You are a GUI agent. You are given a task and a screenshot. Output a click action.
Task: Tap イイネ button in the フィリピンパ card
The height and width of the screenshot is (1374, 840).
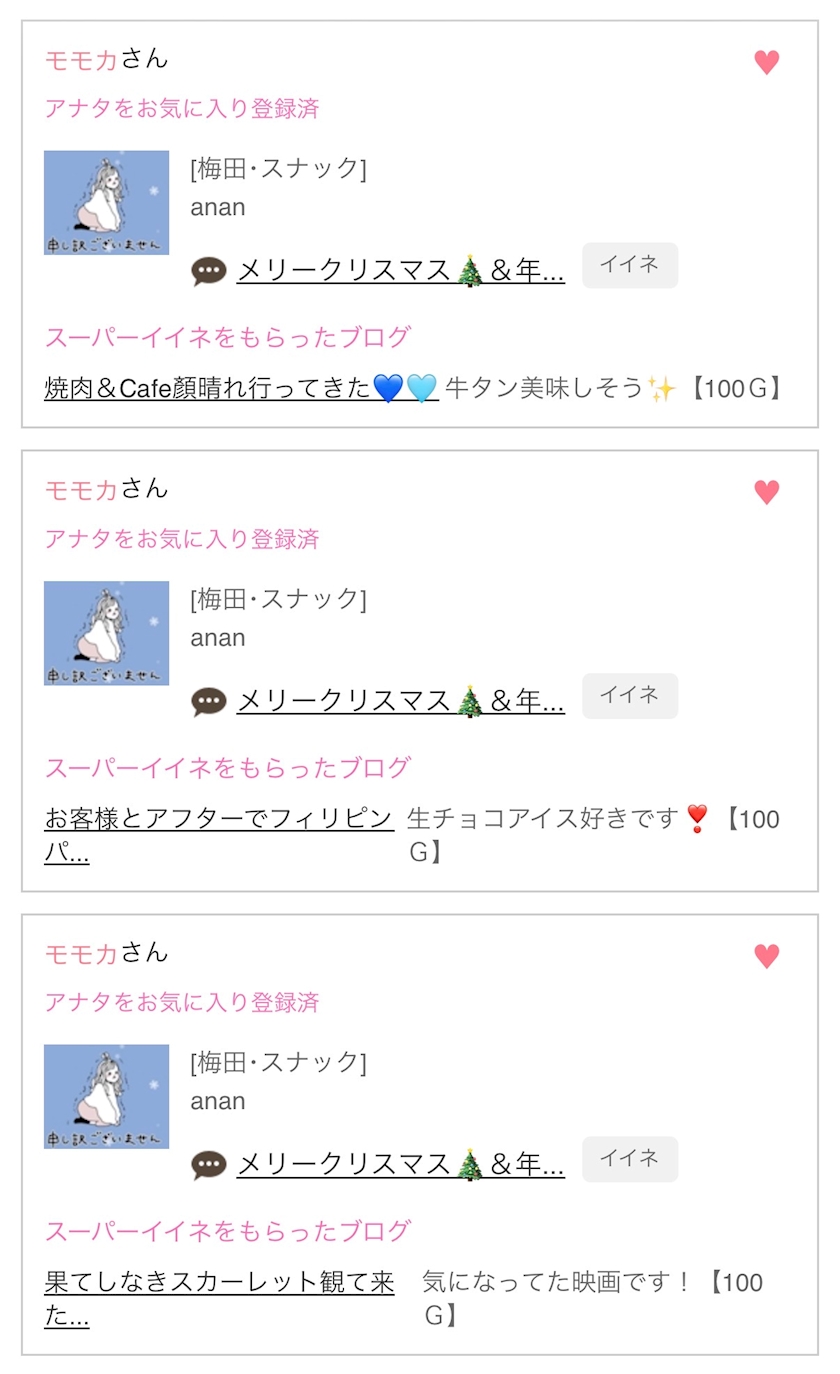pos(630,695)
